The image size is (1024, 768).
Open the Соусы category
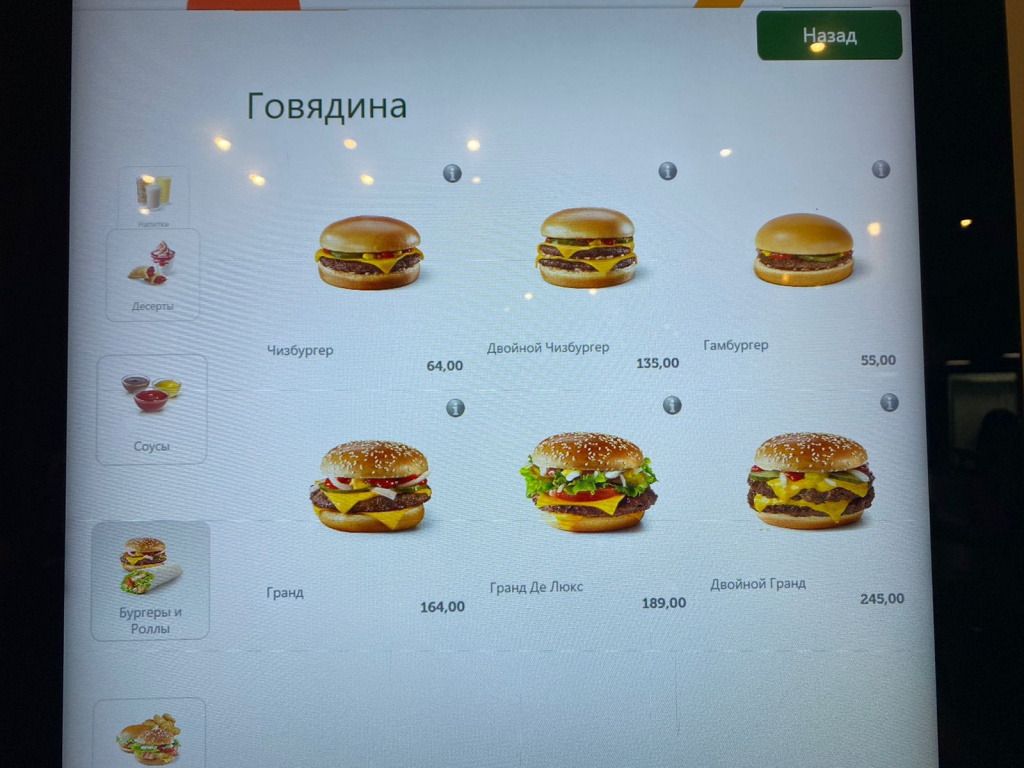click(151, 409)
